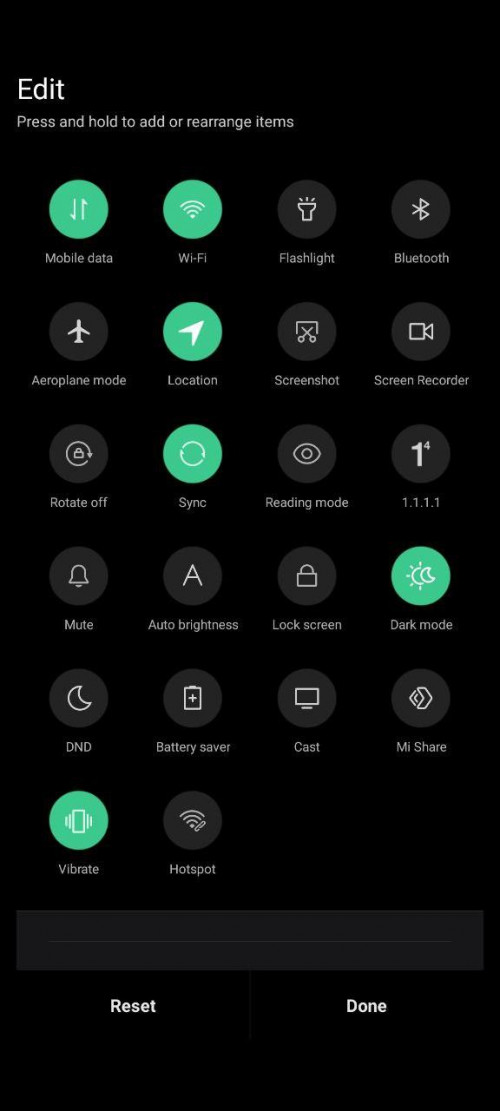This screenshot has width=500, height=1111.
Task: Enable Reading mode
Action: (307, 453)
